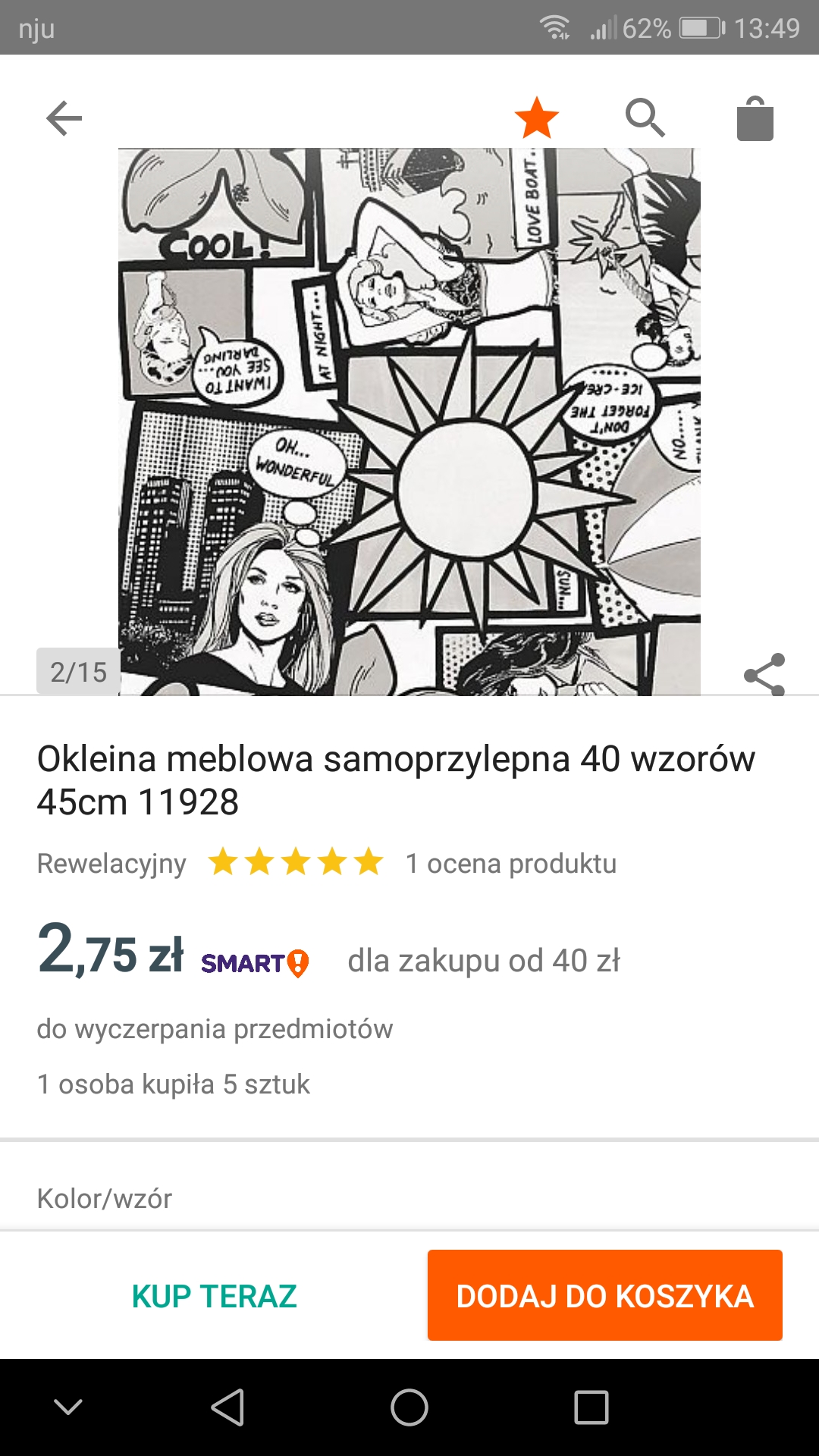This screenshot has height=1456, width=819.
Task: Go back using the top arrow
Action: tap(64, 118)
